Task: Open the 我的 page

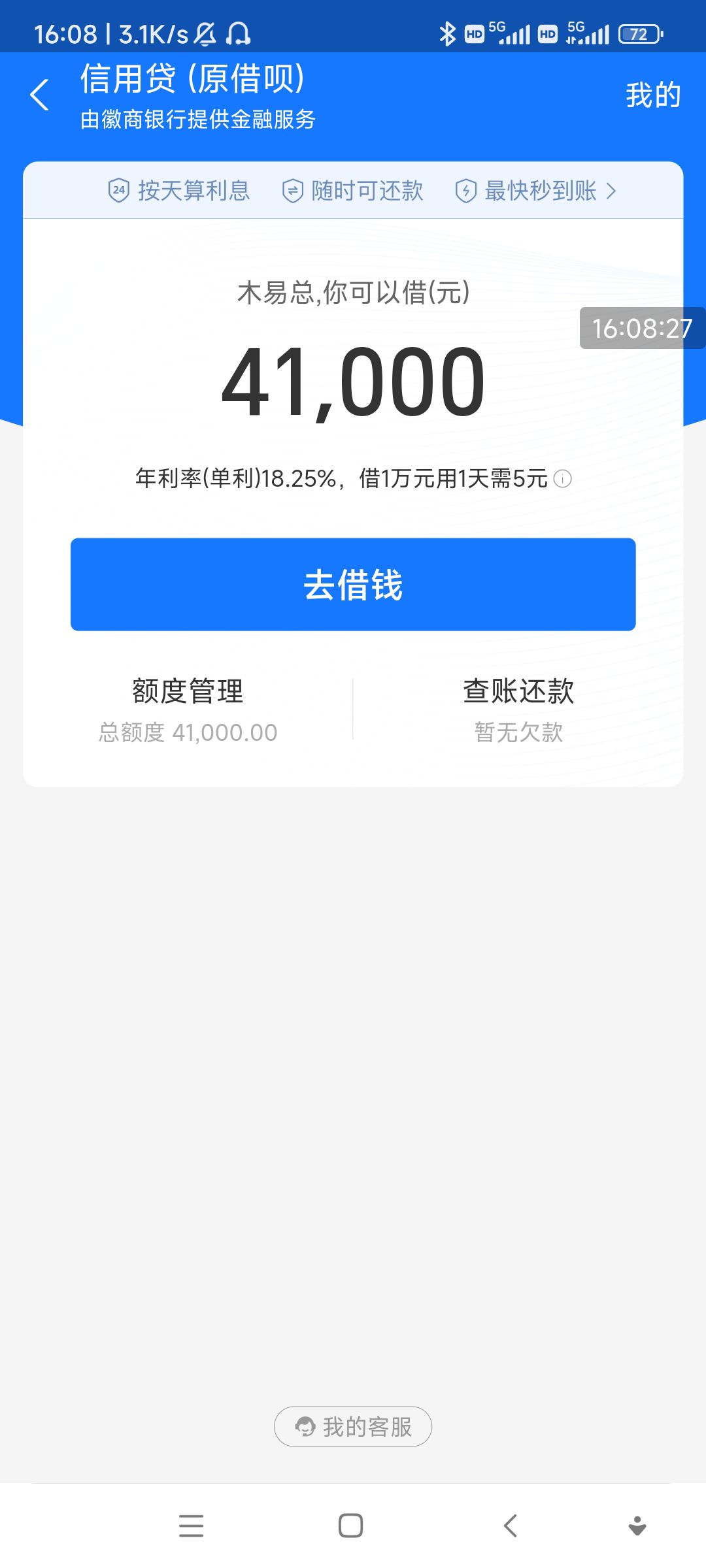Action: [653, 95]
